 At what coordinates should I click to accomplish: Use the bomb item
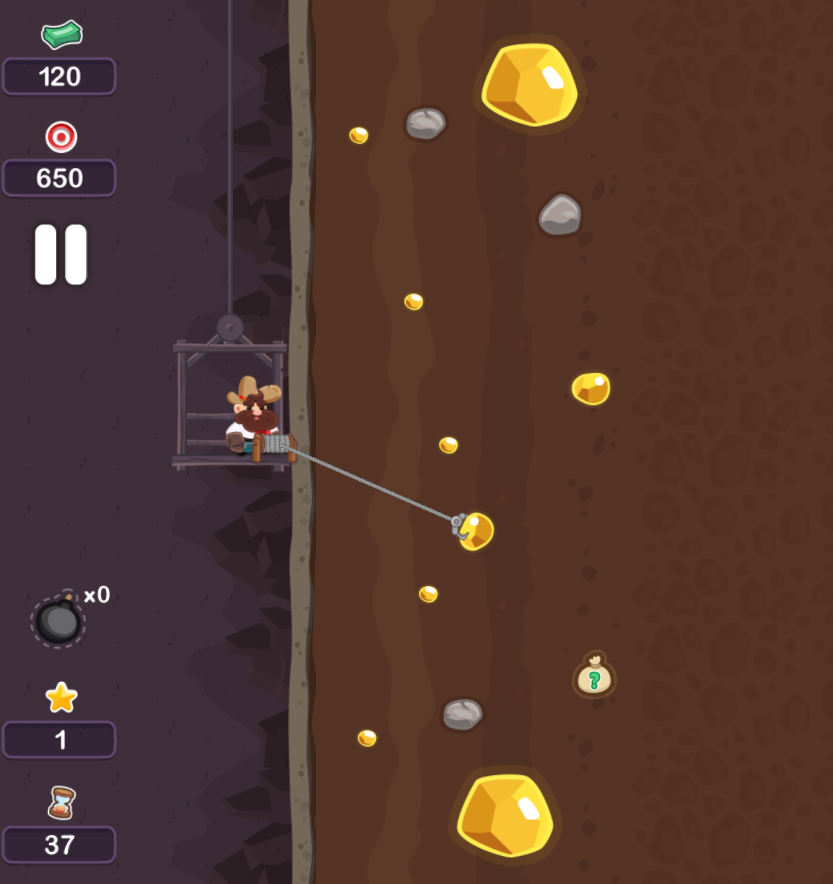pyautogui.click(x=58, y=621)
